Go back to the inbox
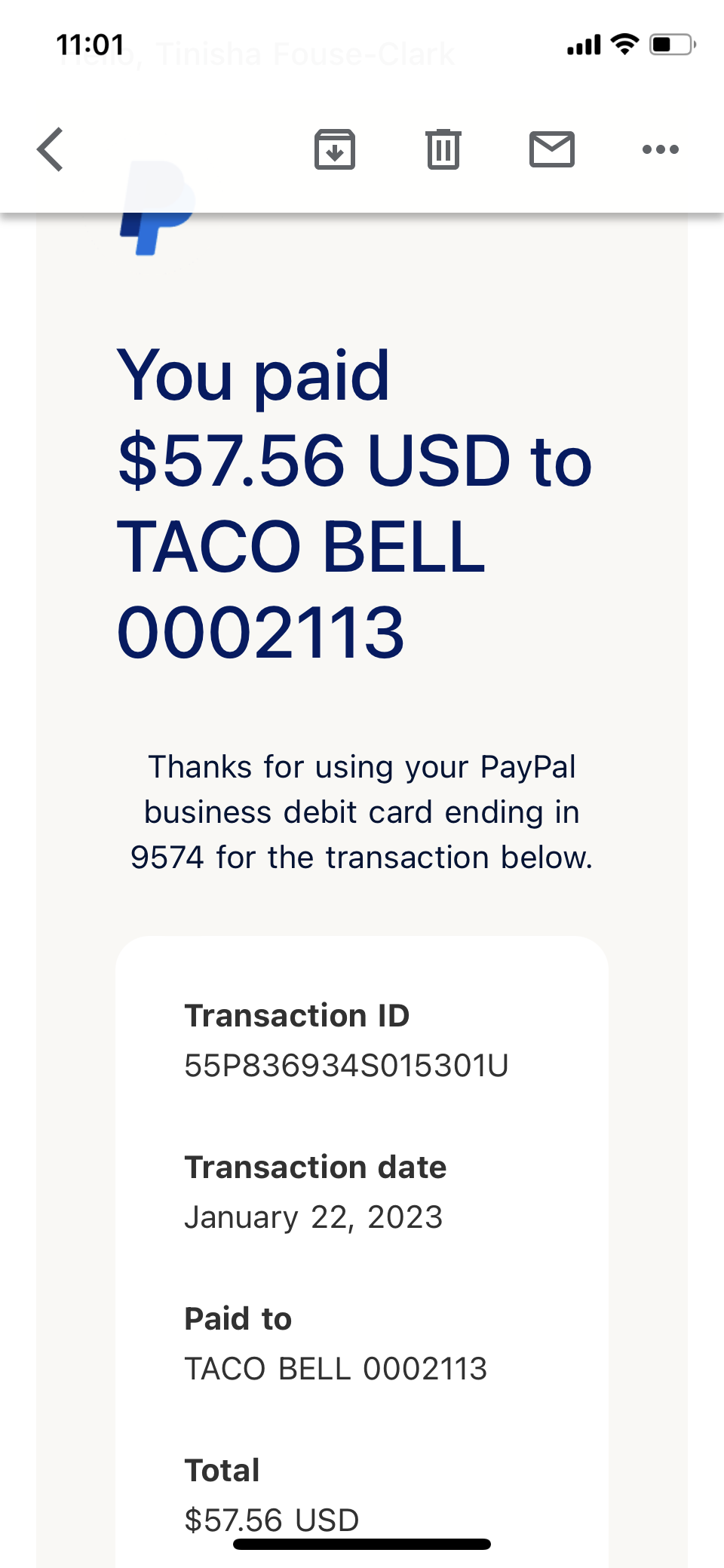 coord(51,149)
